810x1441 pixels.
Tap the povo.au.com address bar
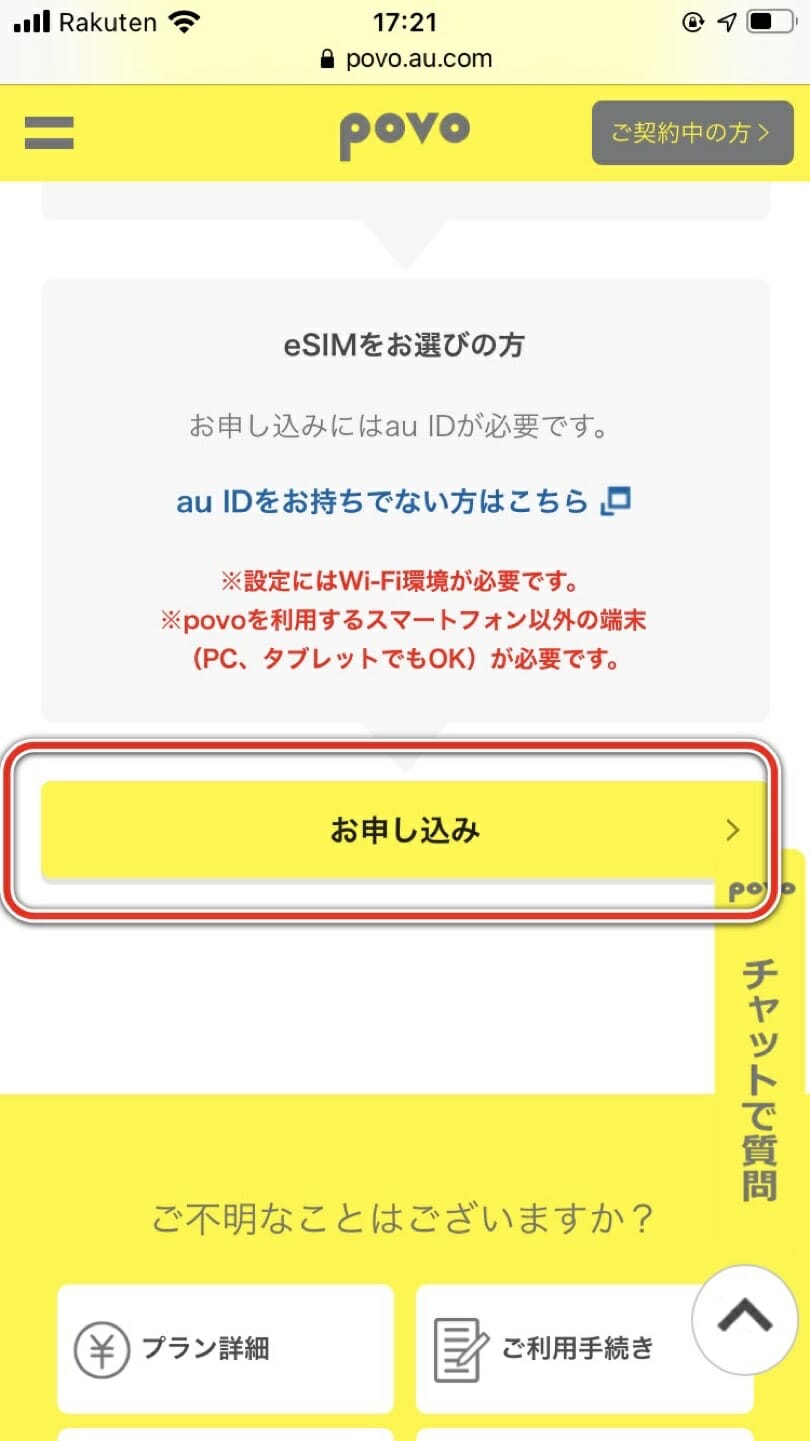pos(405,58)
